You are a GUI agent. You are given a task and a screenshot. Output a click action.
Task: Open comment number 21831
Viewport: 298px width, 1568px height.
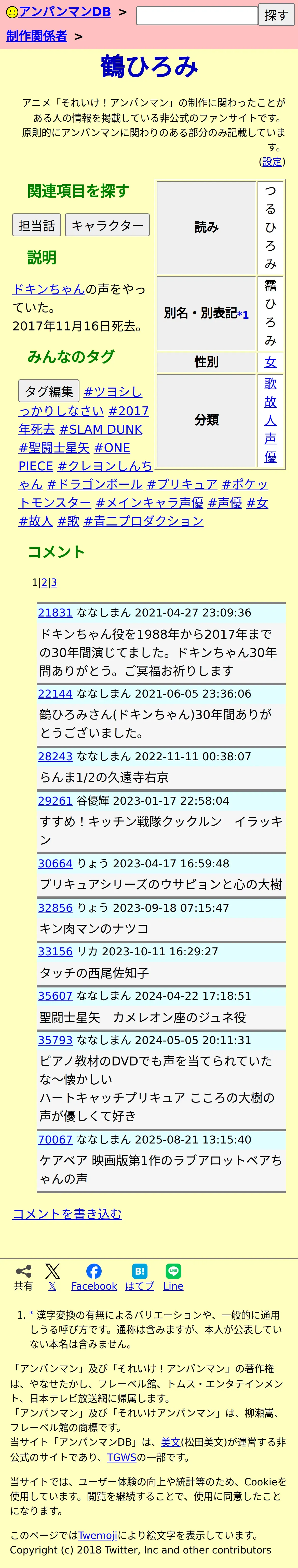55,612
